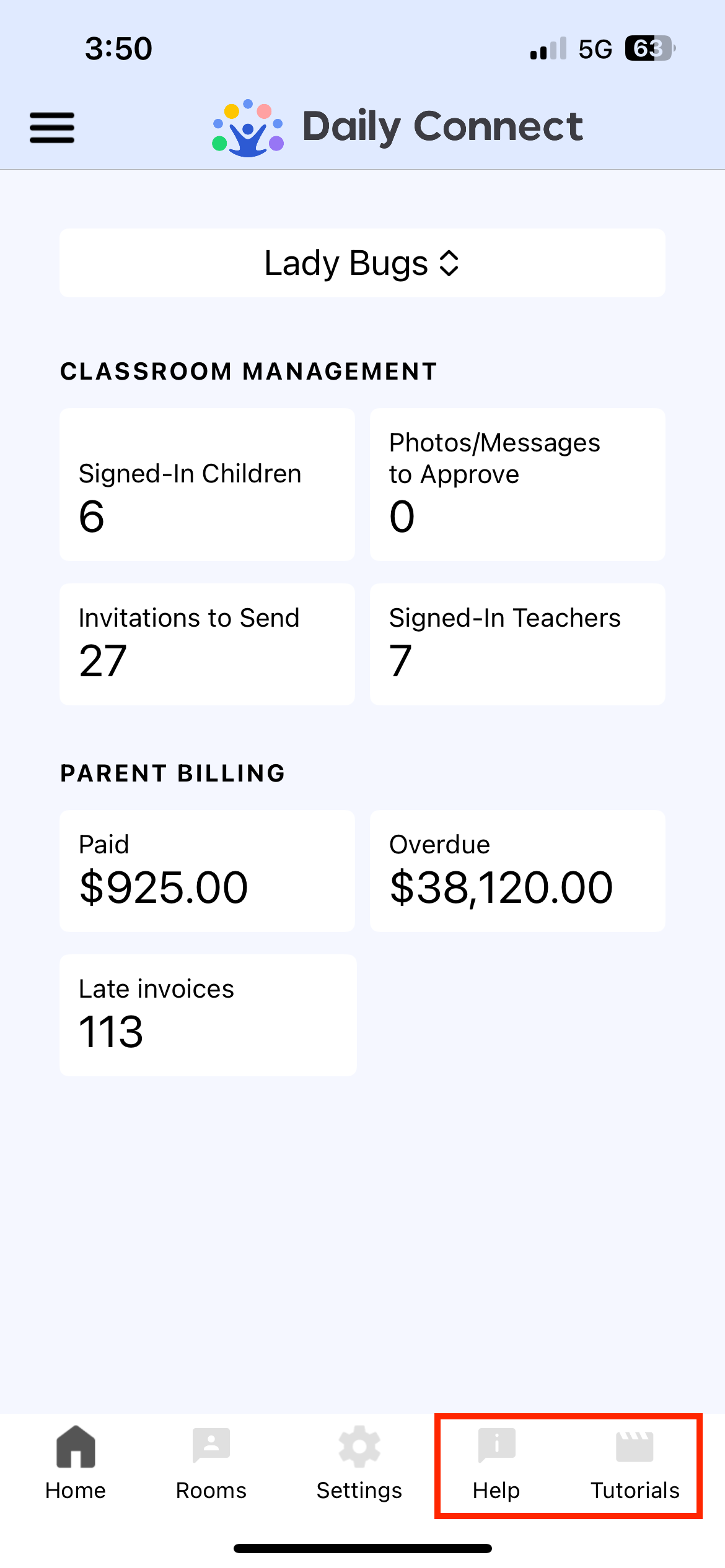Expand the Lady Bugs room selector
Image resolution: width=725 pixels, height=1568 pixels.
362,263
